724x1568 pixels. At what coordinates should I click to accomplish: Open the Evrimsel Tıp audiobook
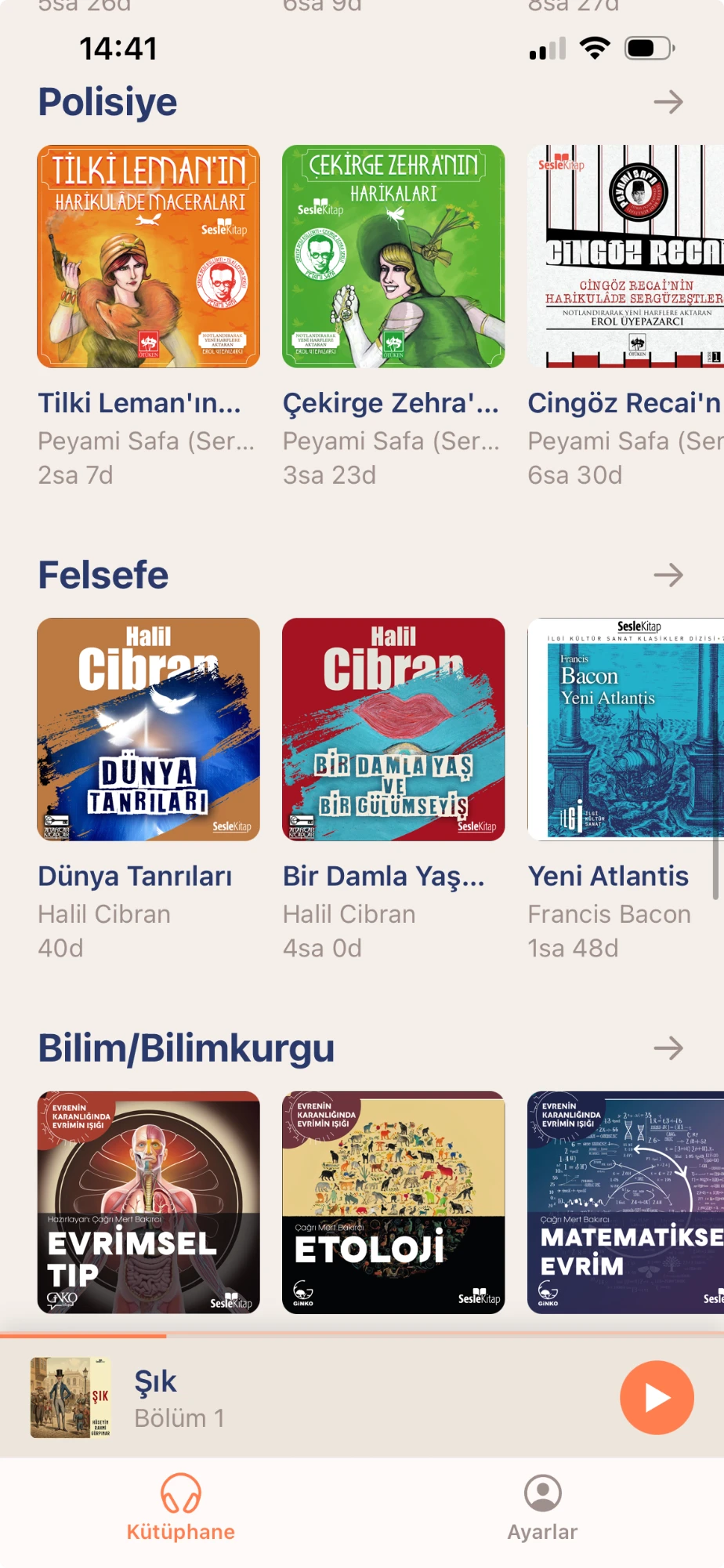(149, 1202)
